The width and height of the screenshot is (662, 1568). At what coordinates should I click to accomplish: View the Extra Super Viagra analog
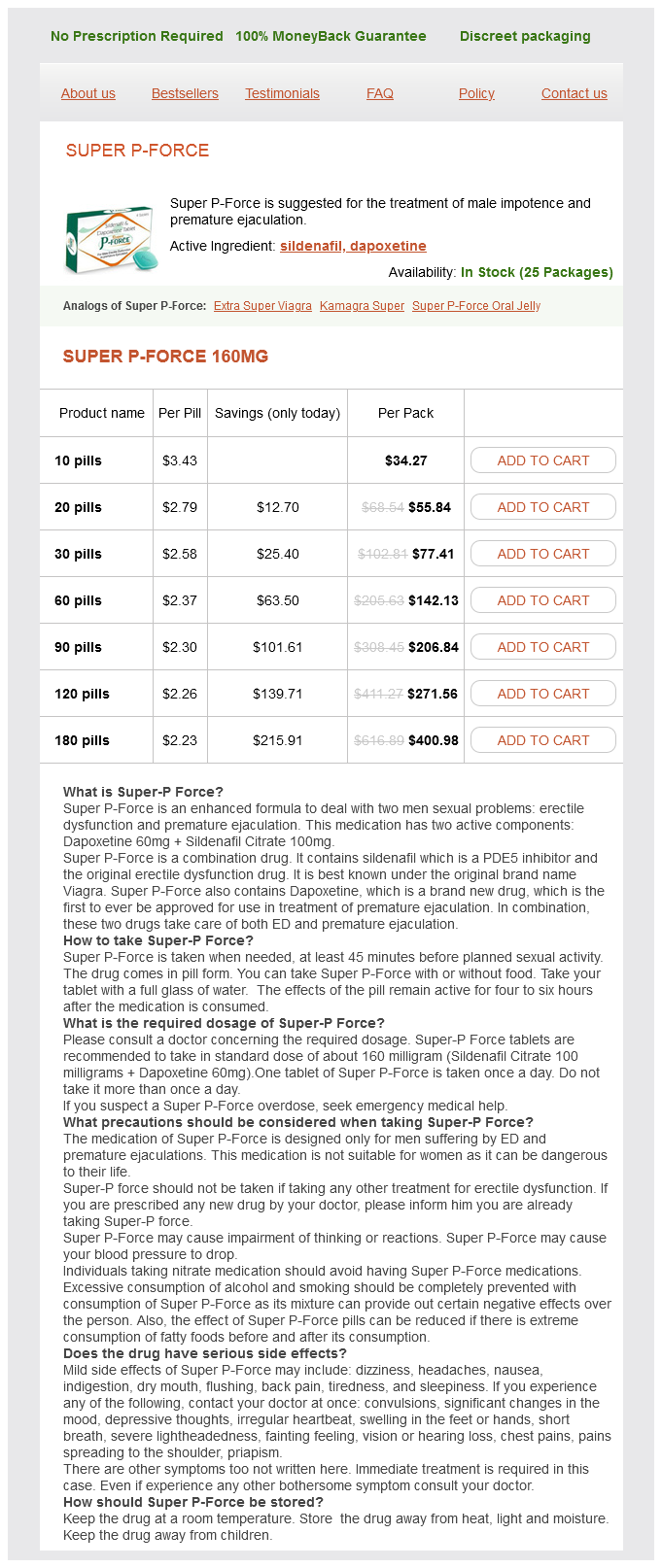point(262,306)
